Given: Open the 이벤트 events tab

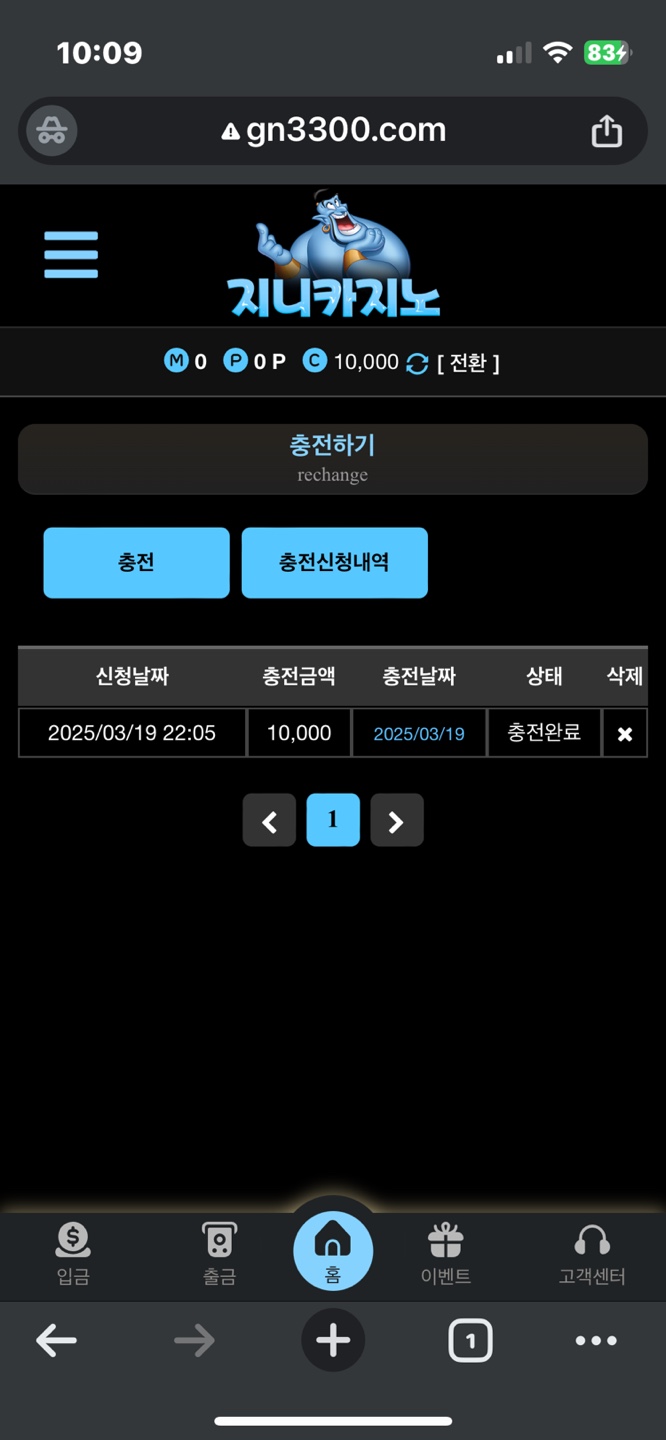Looking at the screenshot, I should 445,1254.
